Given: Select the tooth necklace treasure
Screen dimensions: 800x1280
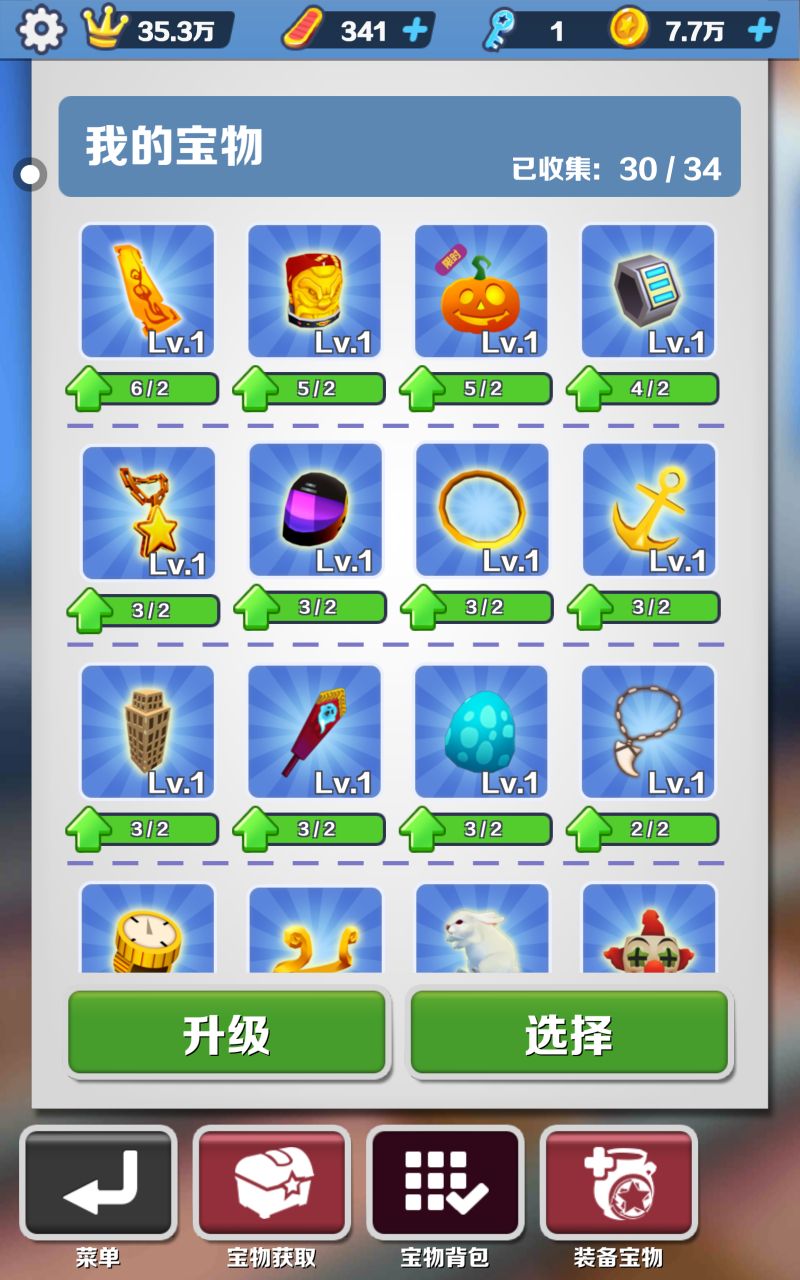Looking at the screenshot, I should [x=649, y=731].
